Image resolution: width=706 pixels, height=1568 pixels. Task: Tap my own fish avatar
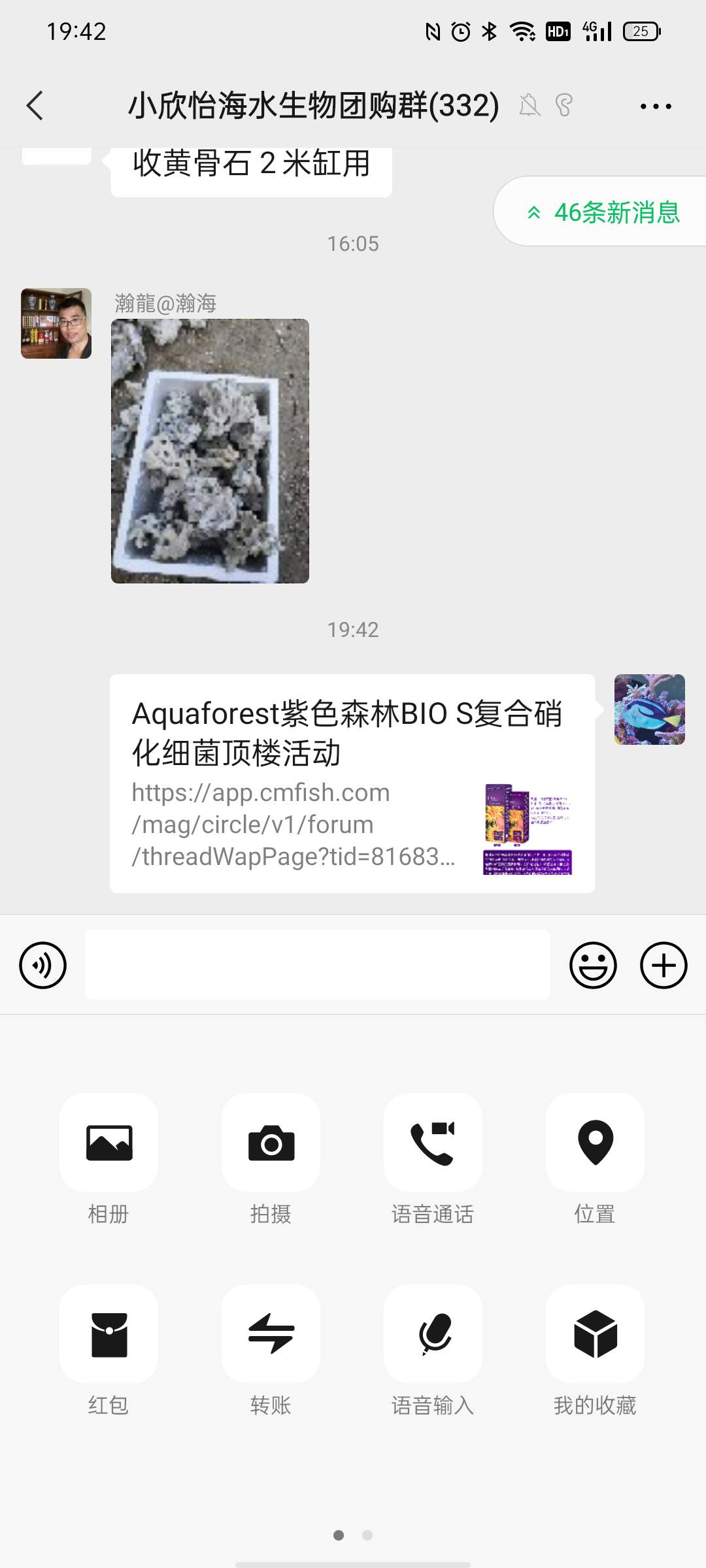tap(650, 710)
